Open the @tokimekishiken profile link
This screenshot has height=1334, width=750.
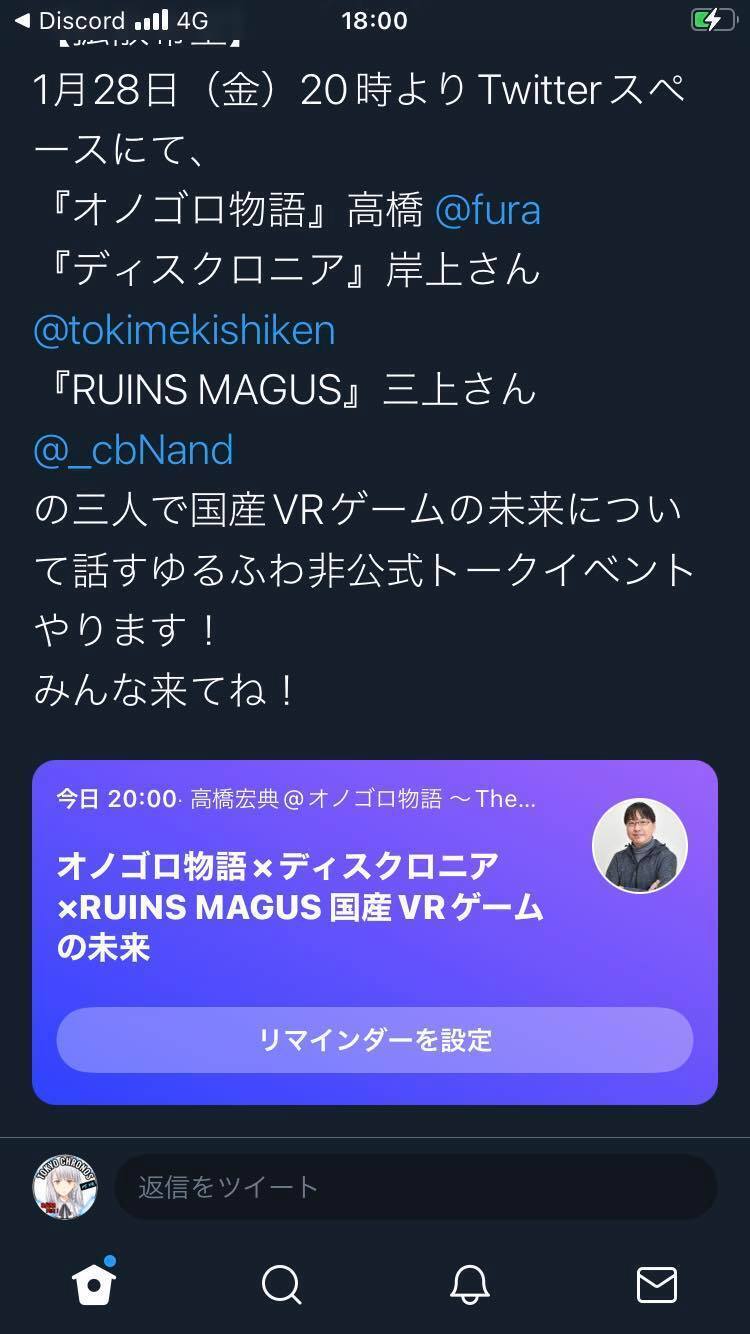click(184, 331)
